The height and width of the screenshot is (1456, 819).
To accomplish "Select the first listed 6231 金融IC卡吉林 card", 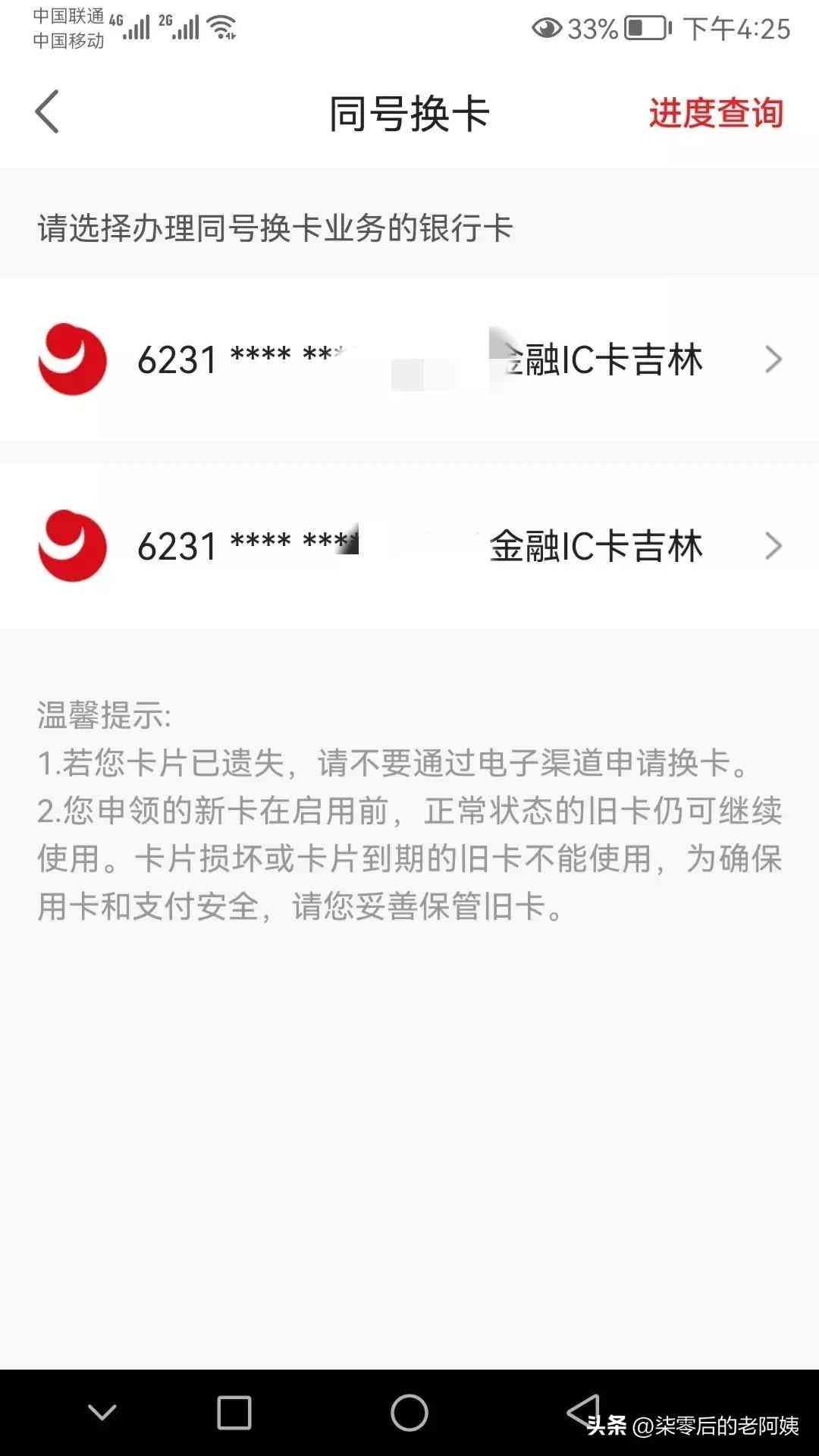I will [409, 359].
